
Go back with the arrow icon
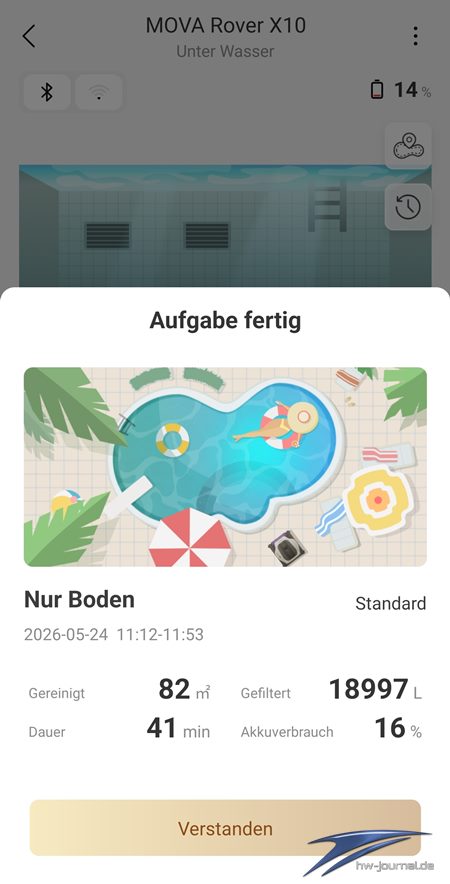click(x=29, y=36)
